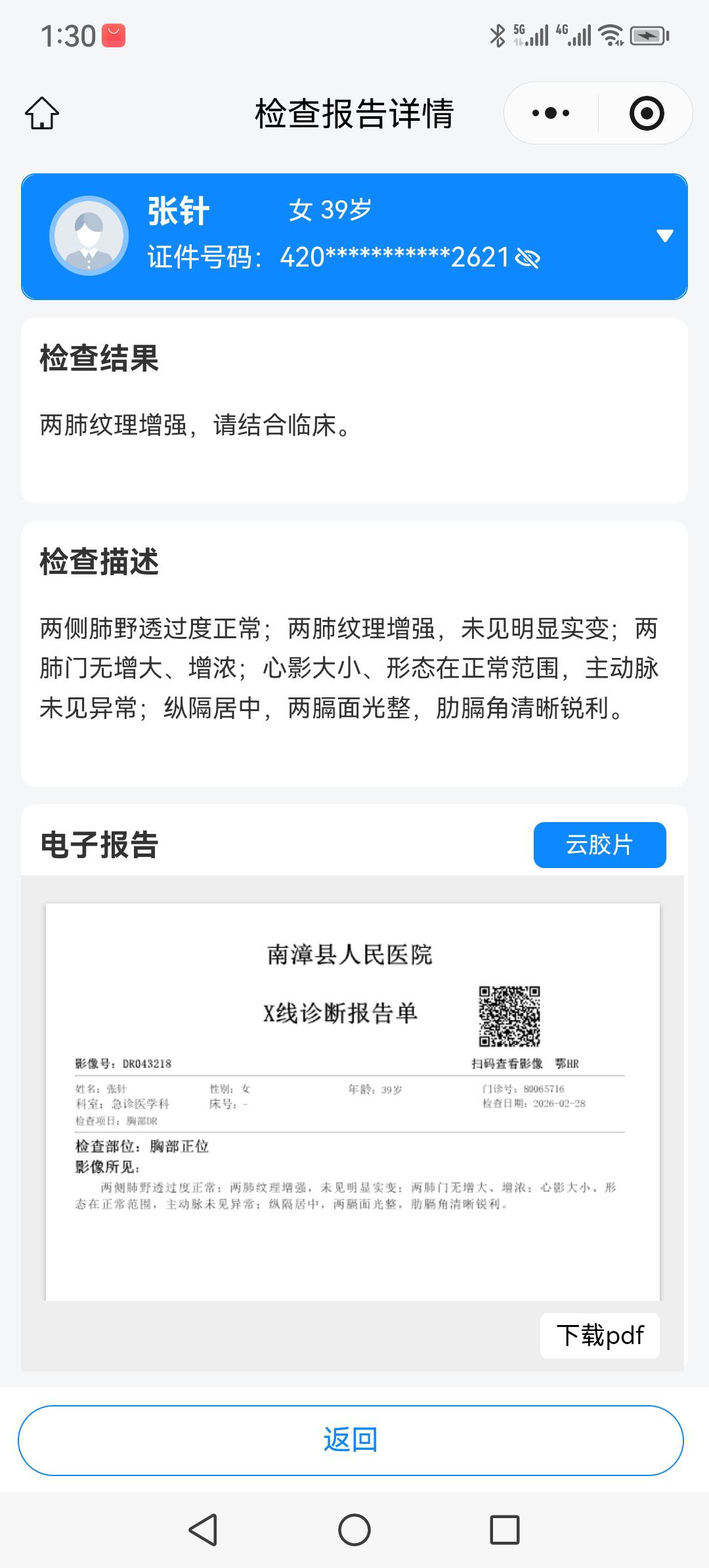
Task: Open the three-dot more options menu
Action: (551, 114)
